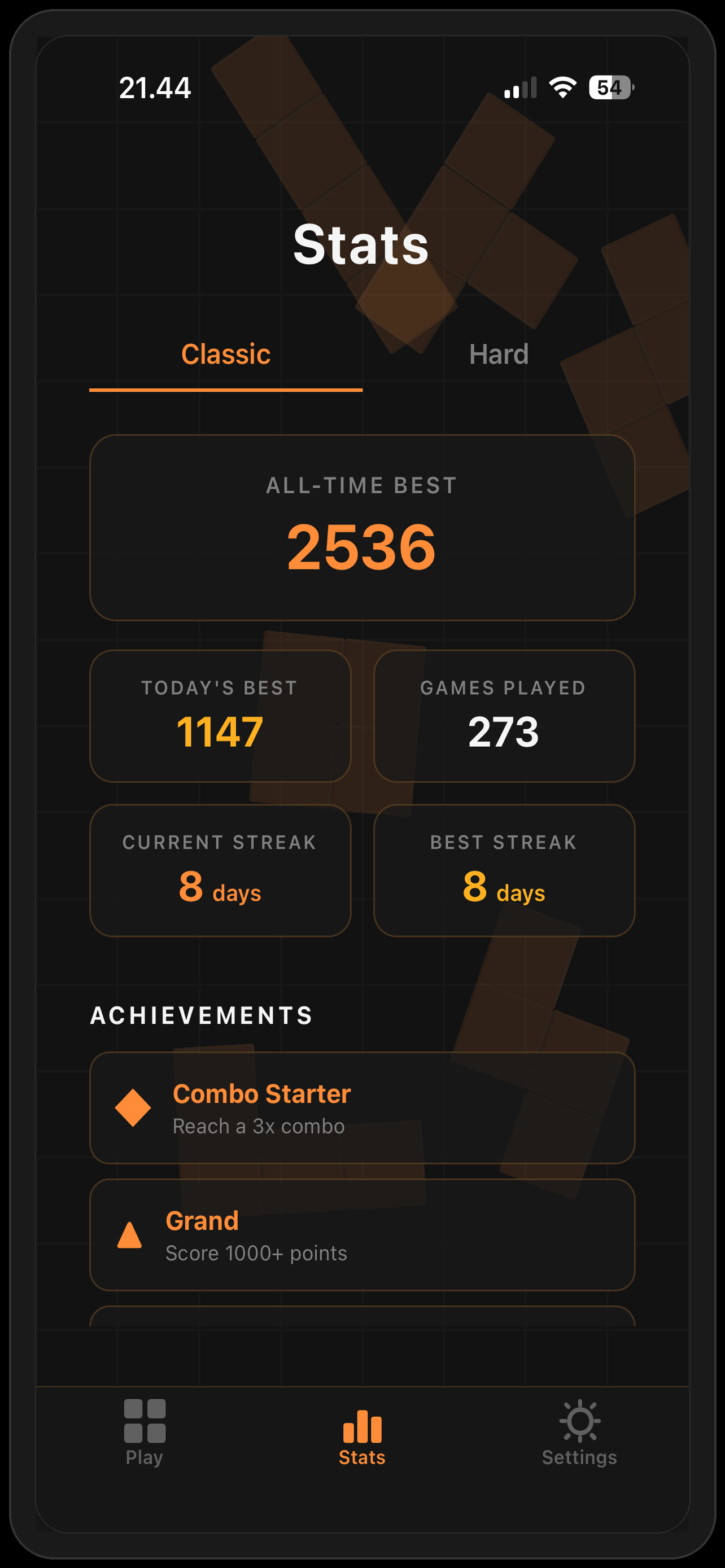The width and height of the screenshot is (725, 1568).
Task: Switch to the Hard tab
Action: 499,354
